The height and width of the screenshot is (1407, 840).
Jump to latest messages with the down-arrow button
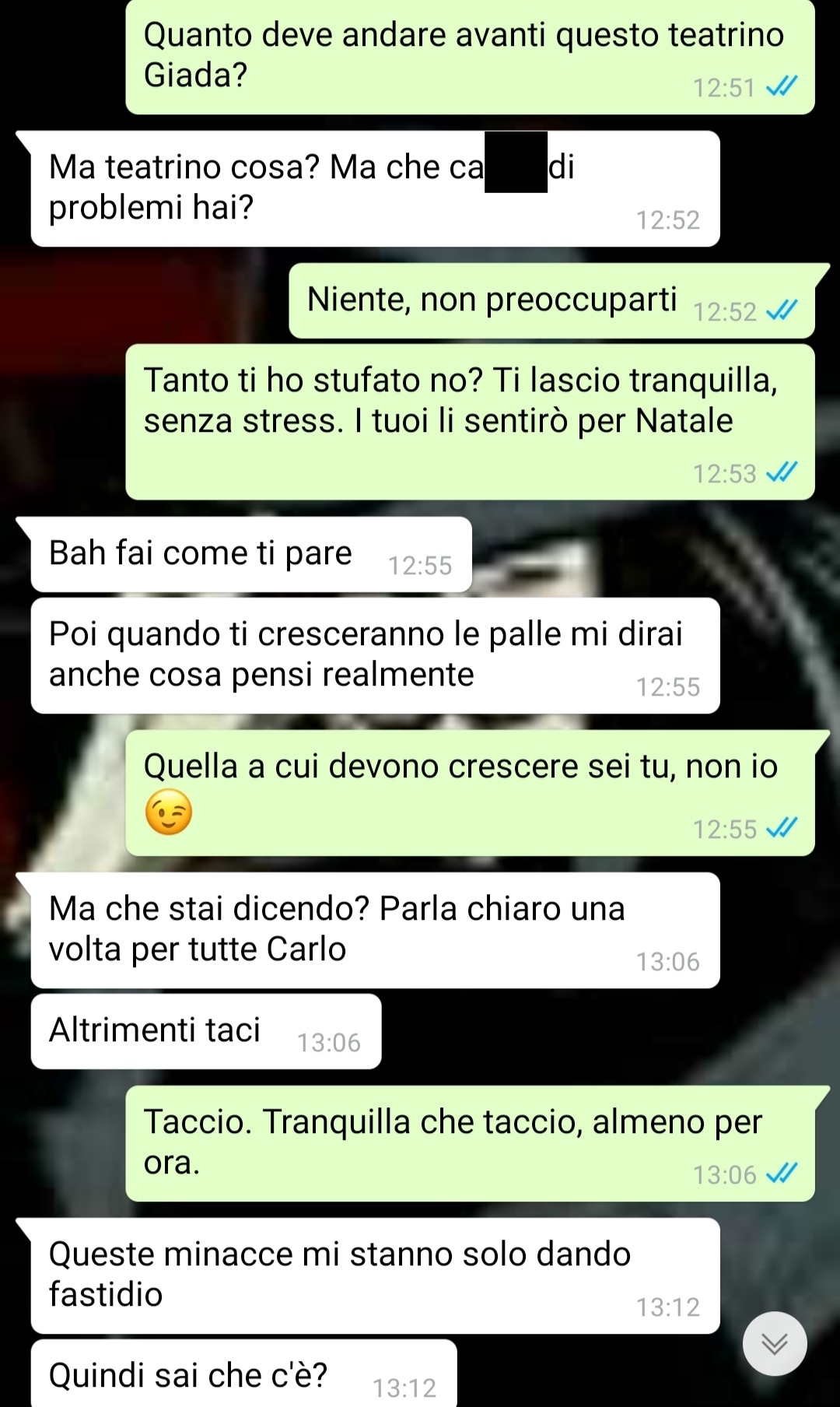tap(774, 1343)
